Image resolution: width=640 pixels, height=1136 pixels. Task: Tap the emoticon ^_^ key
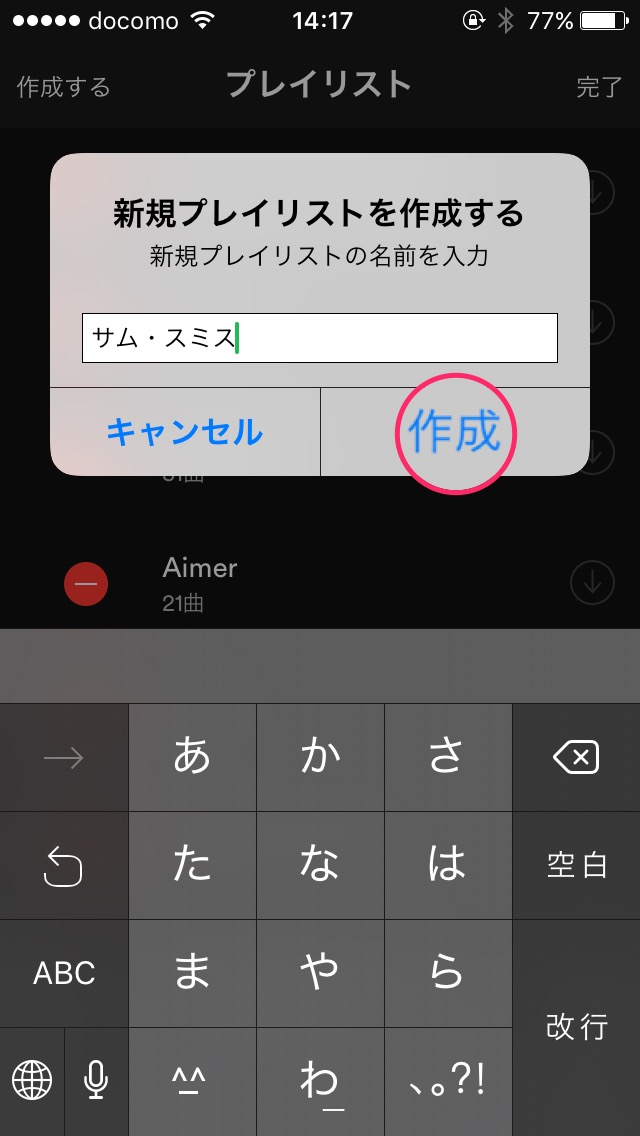tap(192, 1080)
